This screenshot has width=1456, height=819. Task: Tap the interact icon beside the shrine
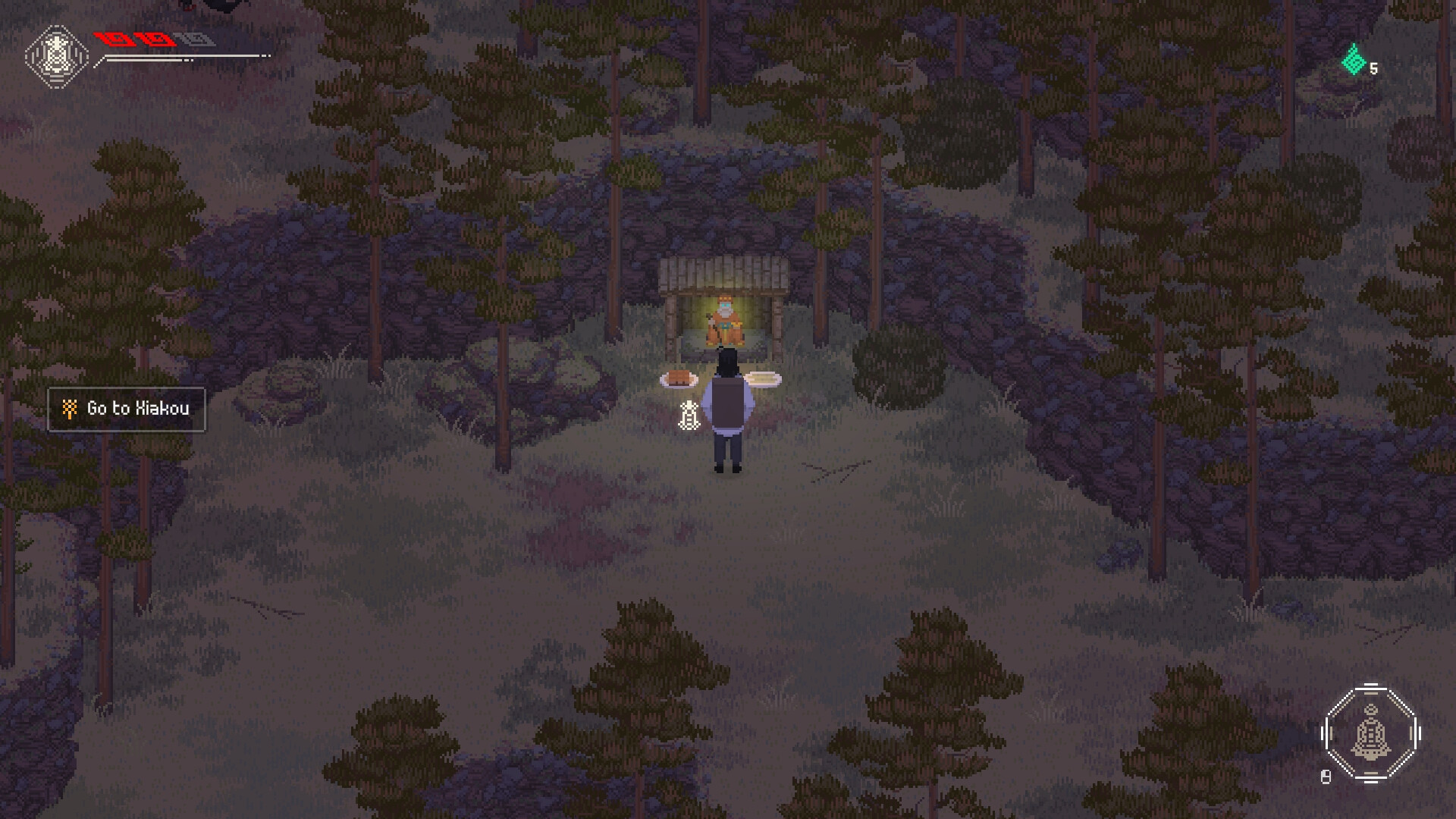689,416
